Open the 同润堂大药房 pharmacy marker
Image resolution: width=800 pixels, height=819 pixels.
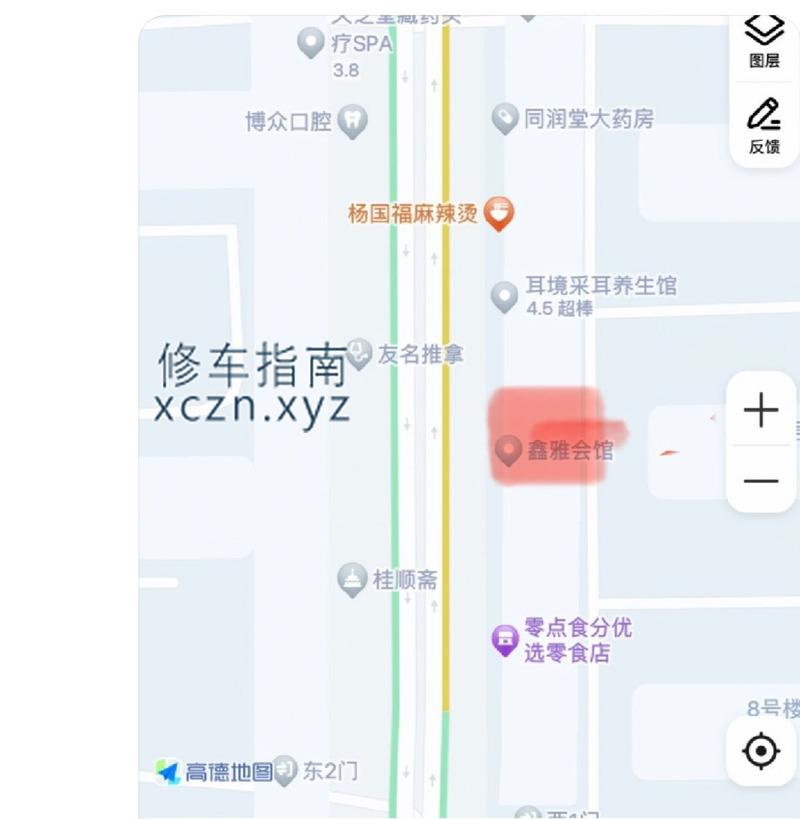(x=505, y=120)
